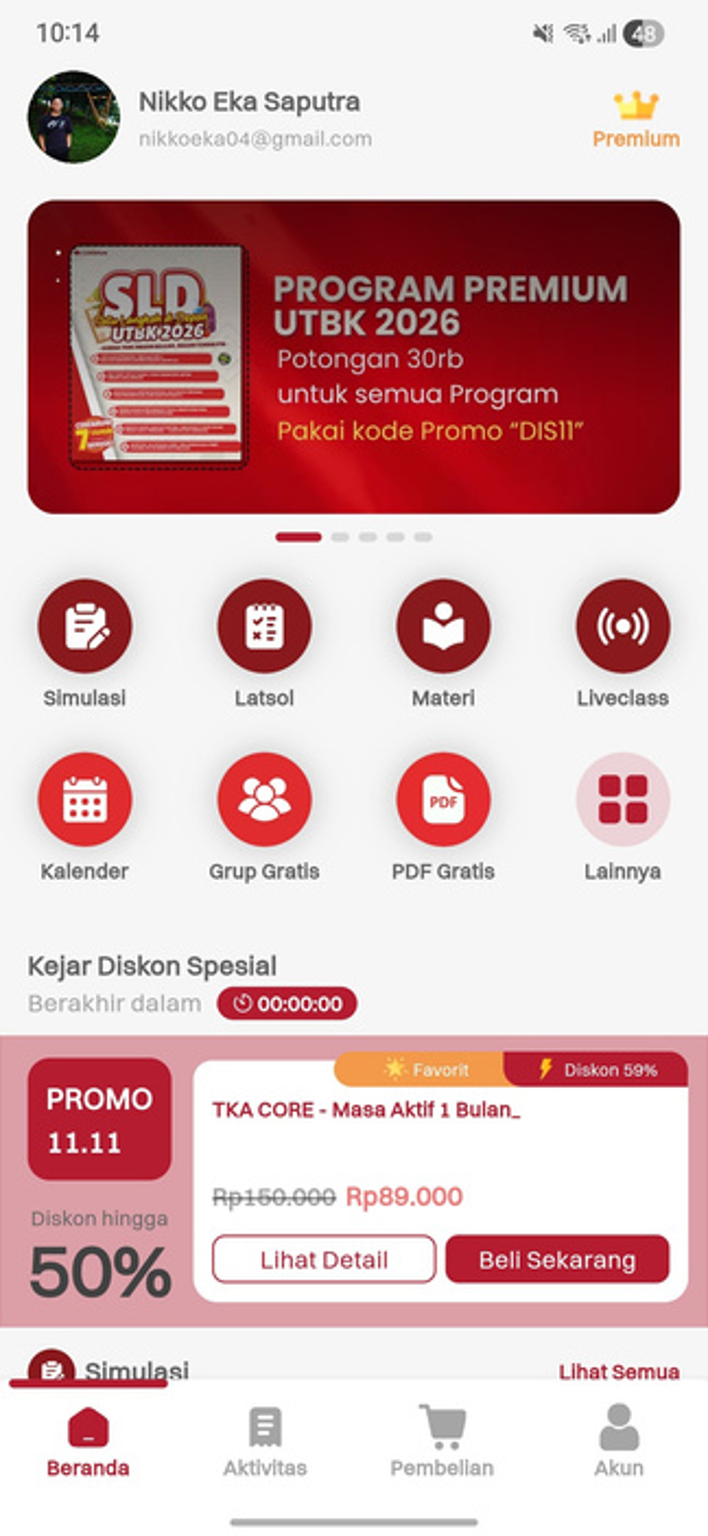
Task: Tap Beli Sekarang for TKA CORE
Action: [x=557, y=1259]
